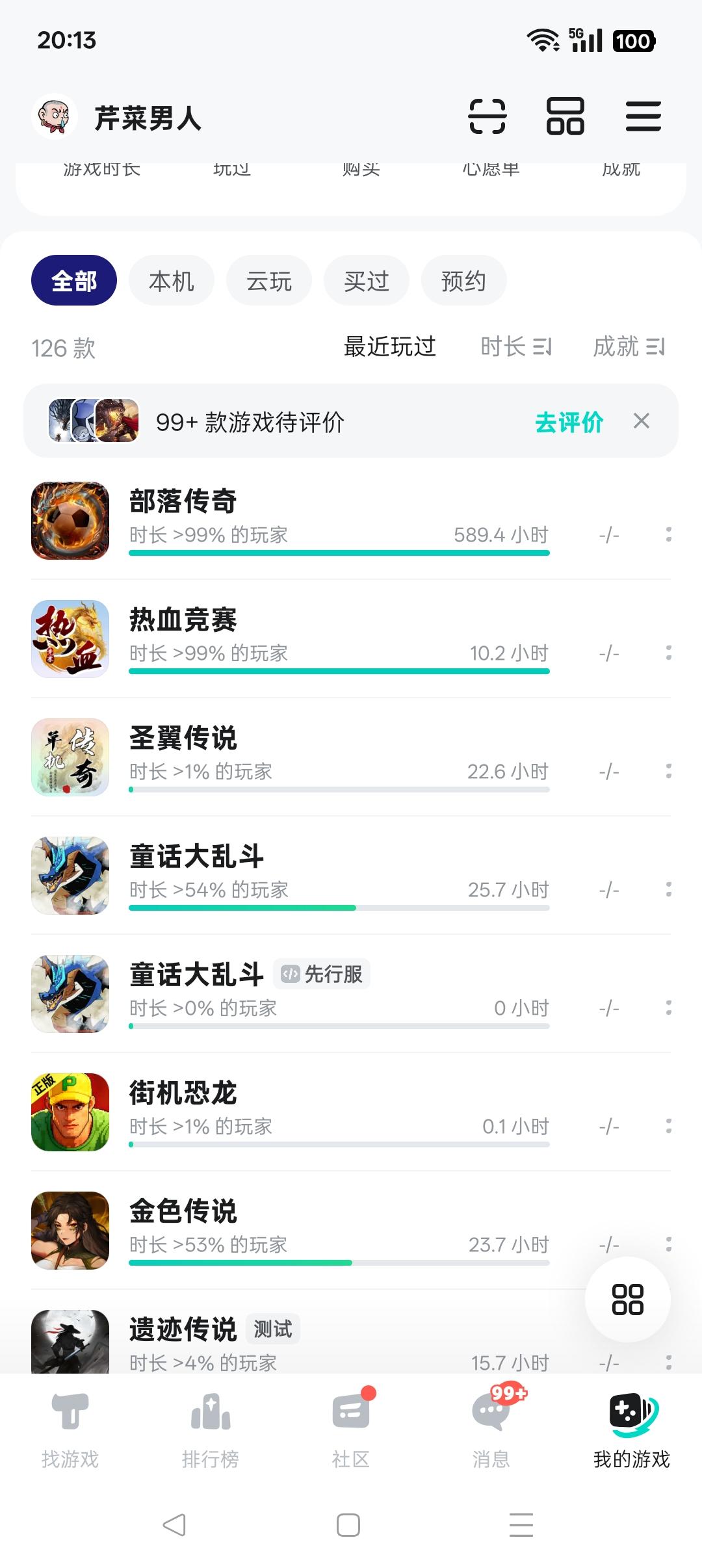Switch to the 买过 filter
The width and height of the screenshot is (702, 1568).
click(x=367, y=281)
